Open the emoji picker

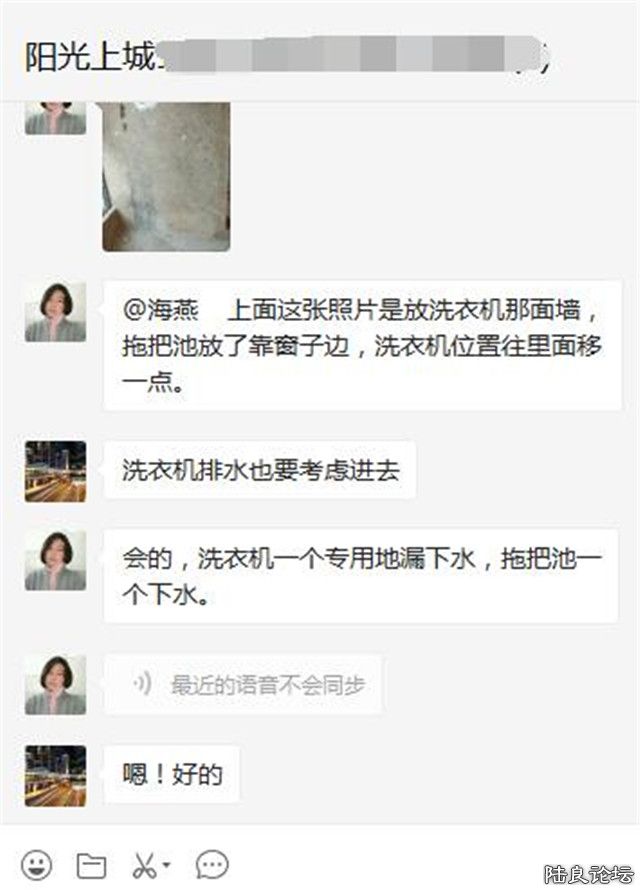pyautogui.click(x=37, y=864)
